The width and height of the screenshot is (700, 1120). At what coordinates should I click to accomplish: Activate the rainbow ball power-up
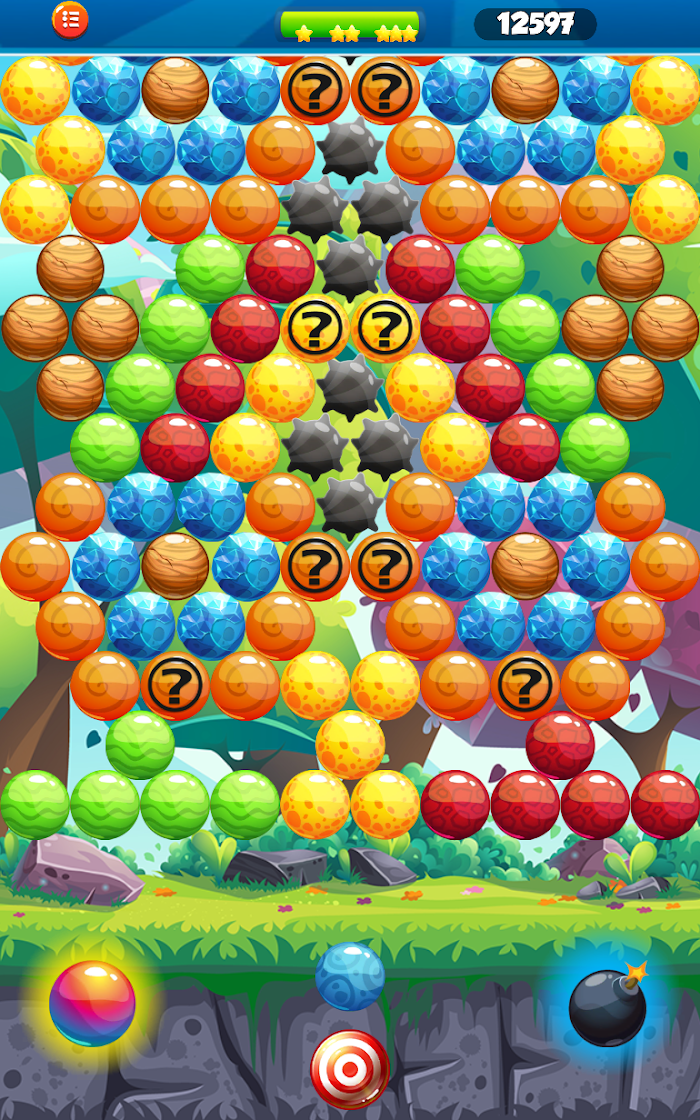point(92,1003)
